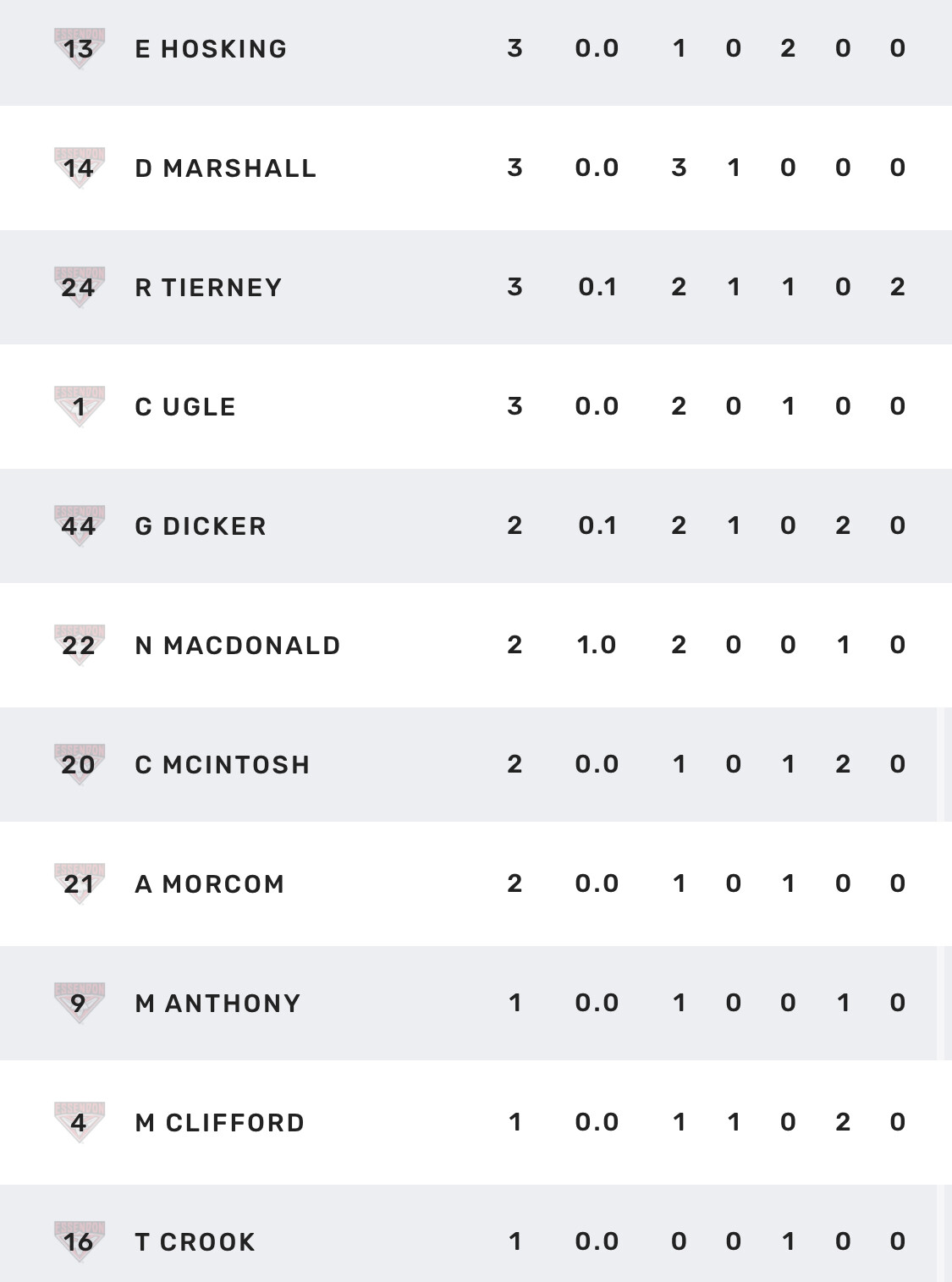The height and width of the screenshot is (1282, 952).
Task: Open D Marshall's player row
Action: [x=476, y=168]
